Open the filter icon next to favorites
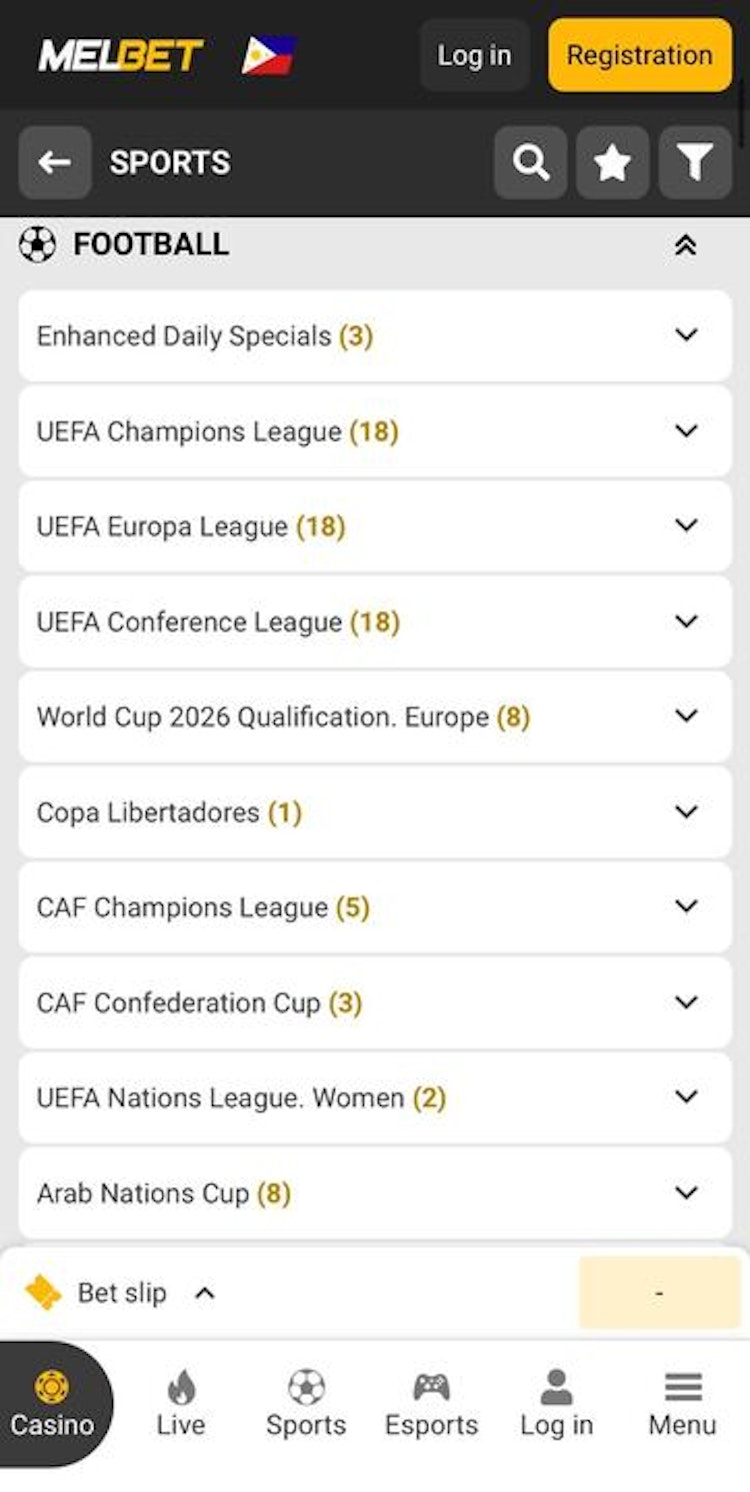This screenshot has height=1492, width=750. pyautogui.click(x=694, y=162)
